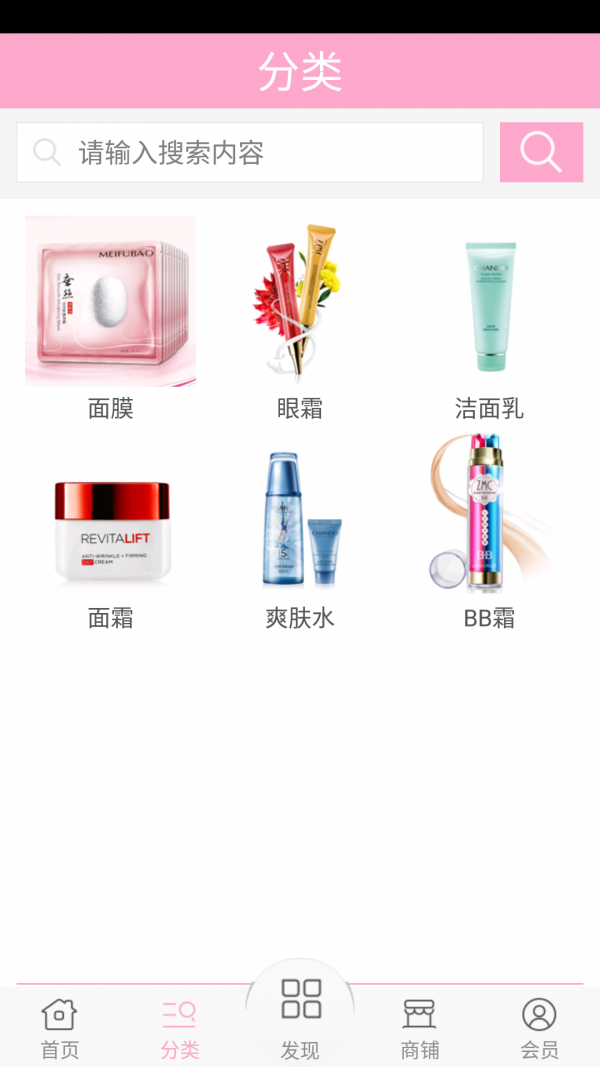Select the 分类 tab
This screenshot has width=600, height=1067.
pos(180,1028)
